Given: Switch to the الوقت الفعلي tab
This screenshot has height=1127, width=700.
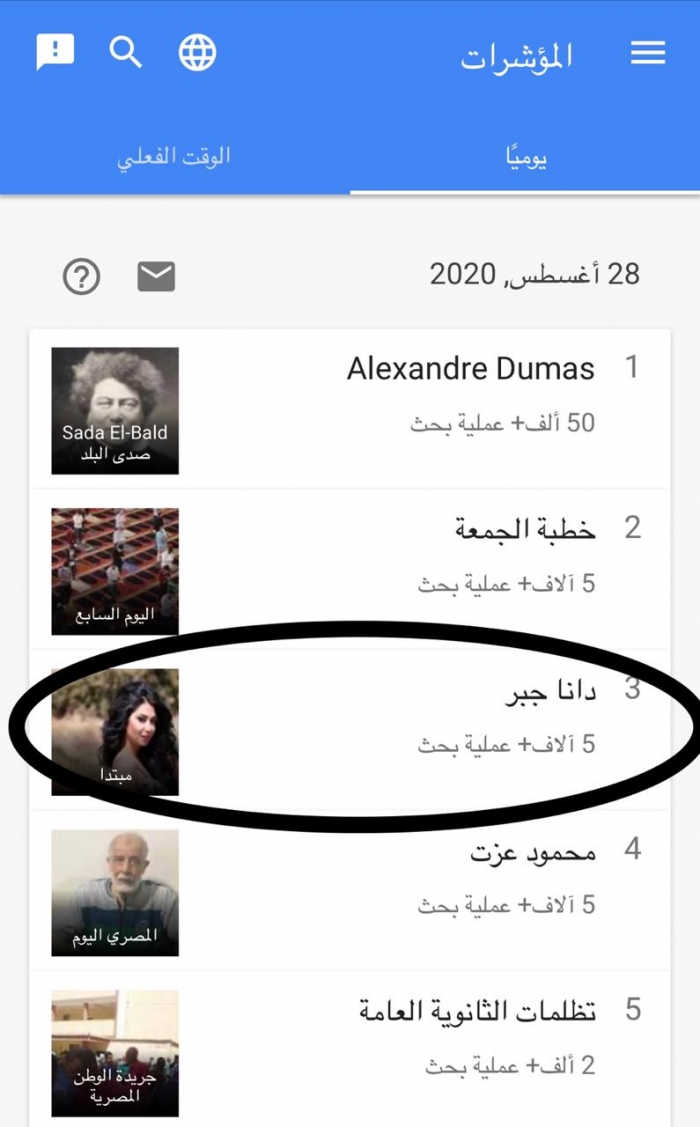Looking at the screenshot, I should tap(174, 157).
